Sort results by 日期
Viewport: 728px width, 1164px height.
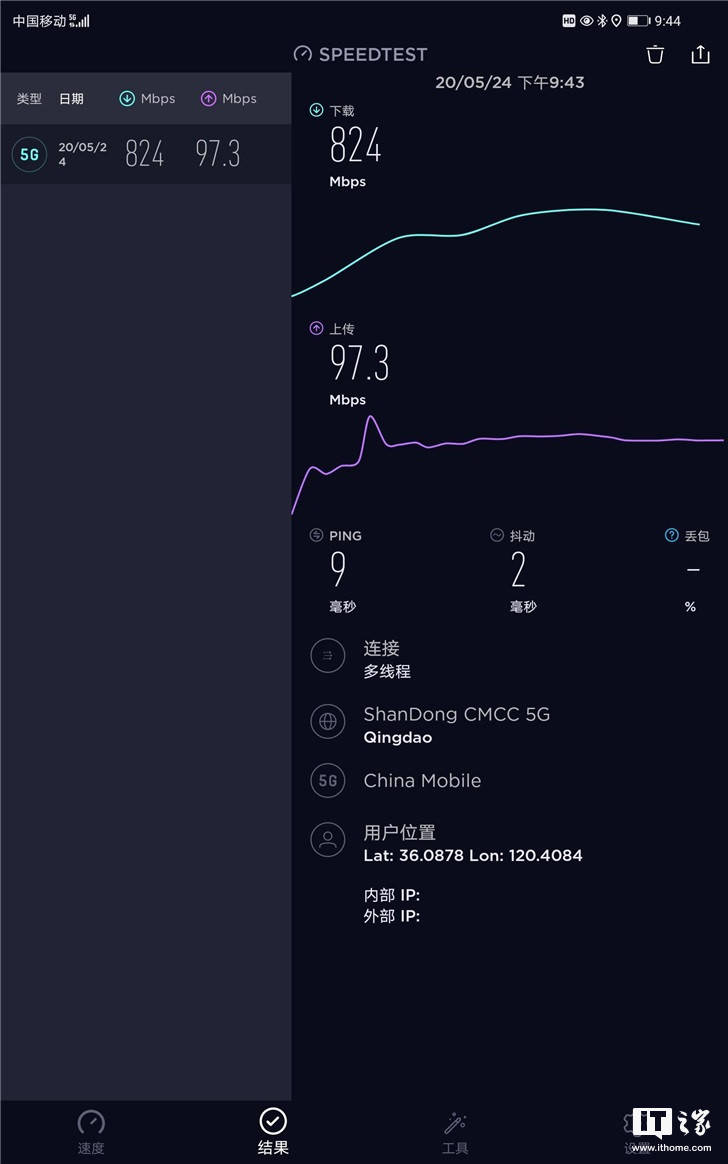click(x=71, y=99)
